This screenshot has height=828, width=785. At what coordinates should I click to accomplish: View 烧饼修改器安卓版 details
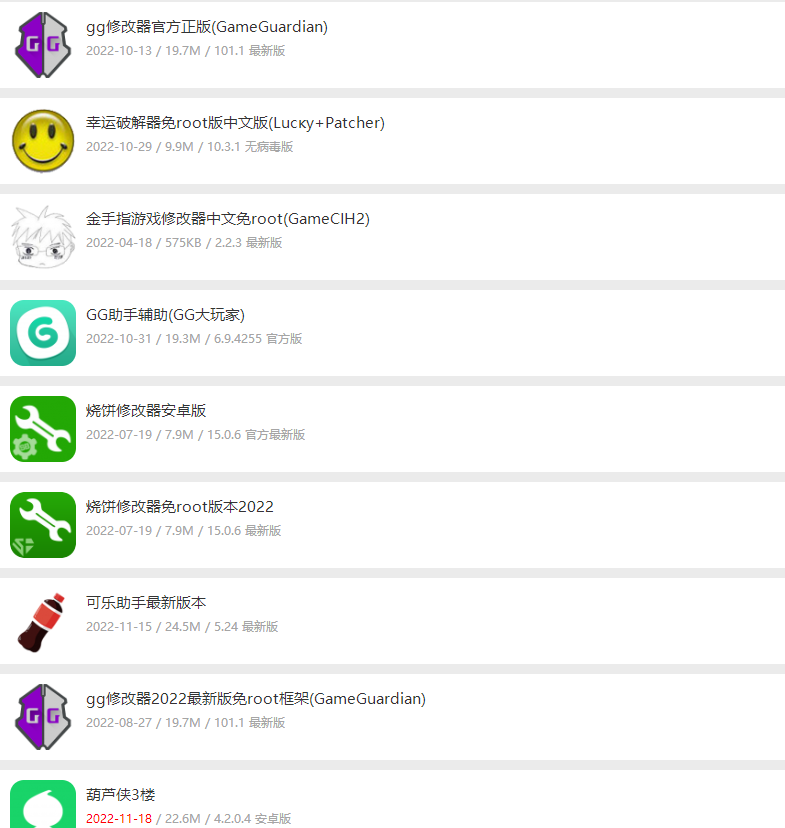146,411
